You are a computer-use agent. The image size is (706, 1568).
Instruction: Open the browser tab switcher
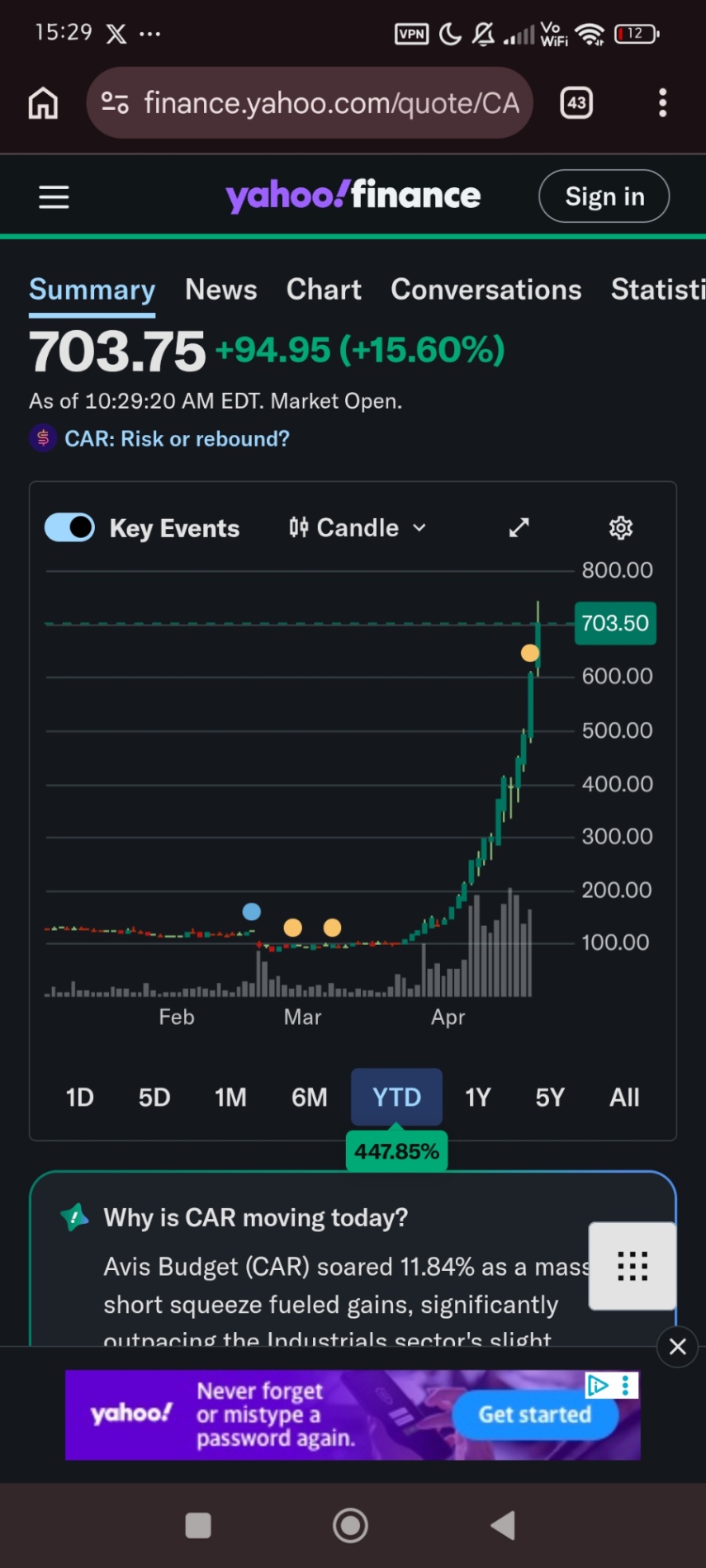click(x=576, y=103)
